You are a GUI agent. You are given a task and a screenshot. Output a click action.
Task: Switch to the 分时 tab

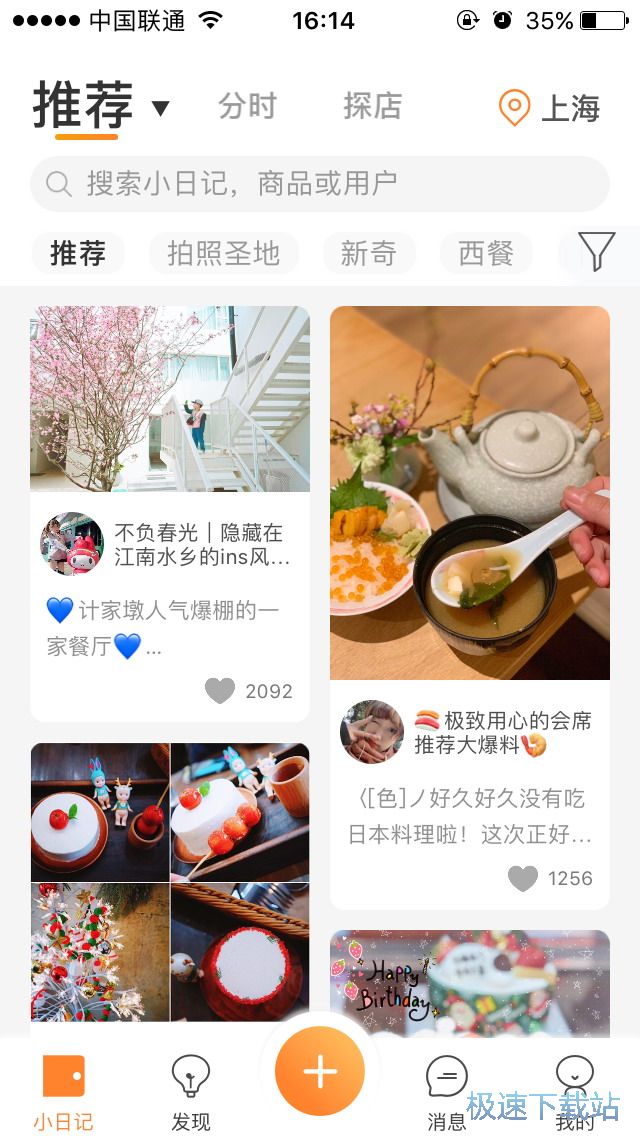(247, 106)
